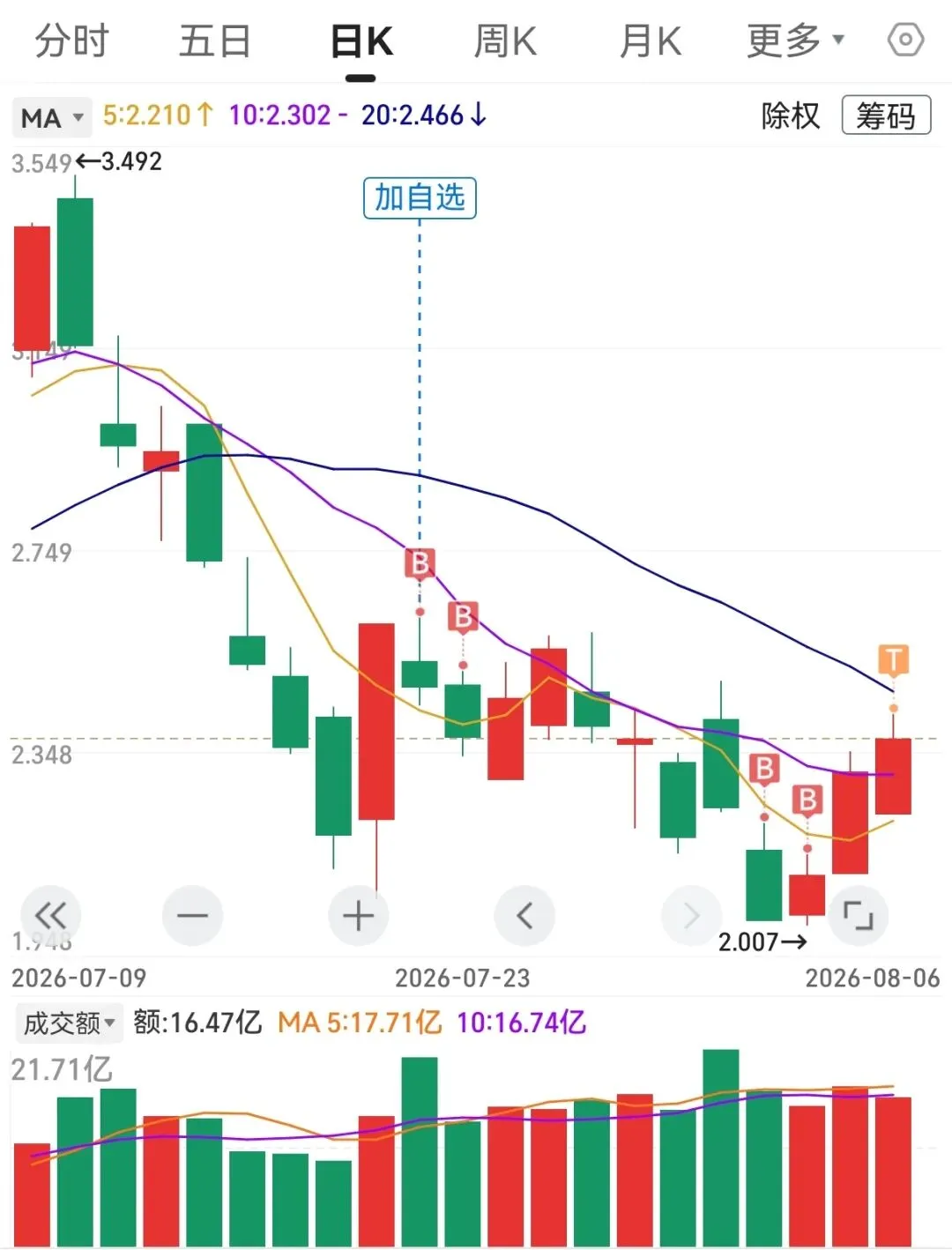Zoom out chart with minus button
The image size is (952, 1250).
192,915
